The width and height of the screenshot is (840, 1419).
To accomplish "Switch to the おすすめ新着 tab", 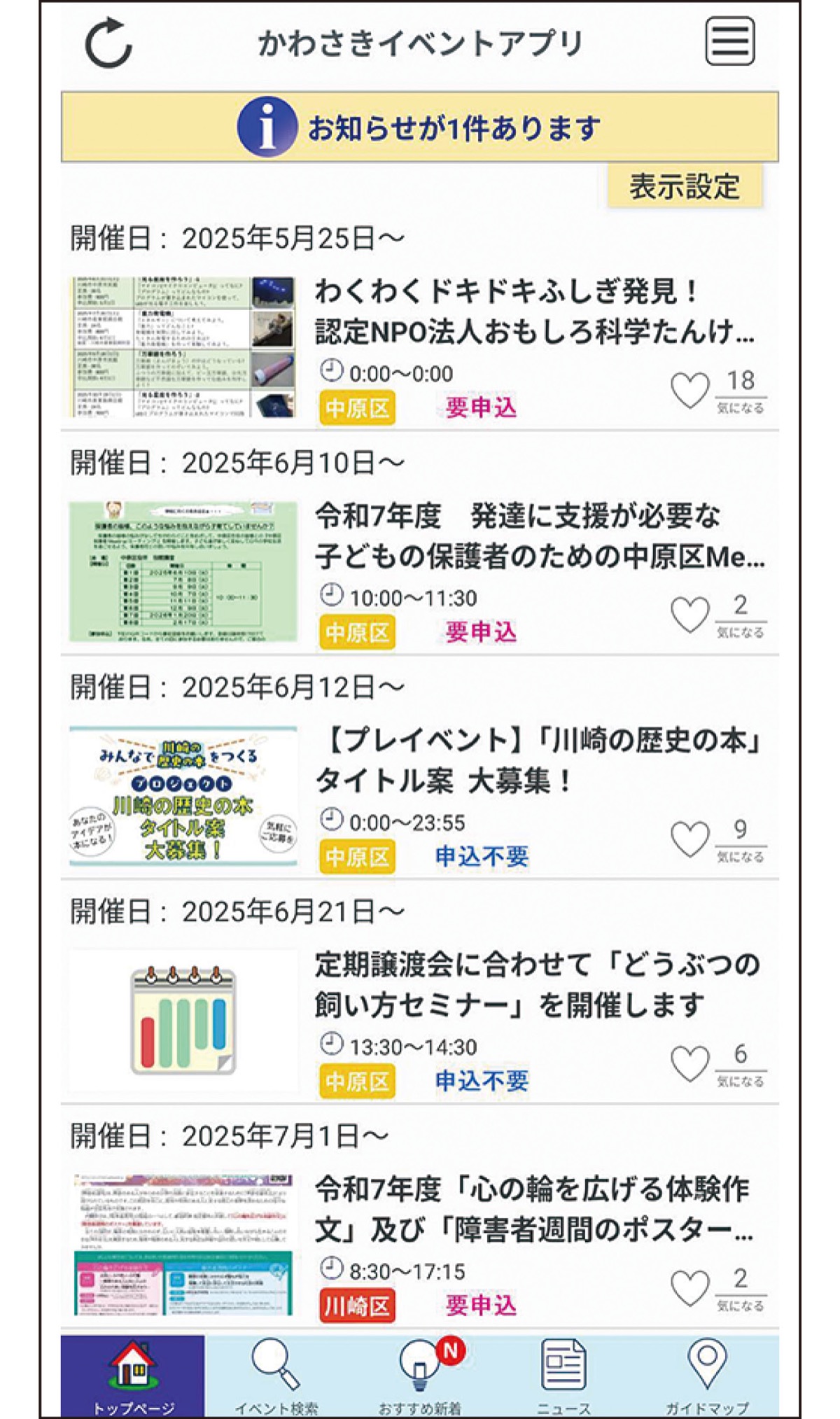I will tap(420, 1376).
